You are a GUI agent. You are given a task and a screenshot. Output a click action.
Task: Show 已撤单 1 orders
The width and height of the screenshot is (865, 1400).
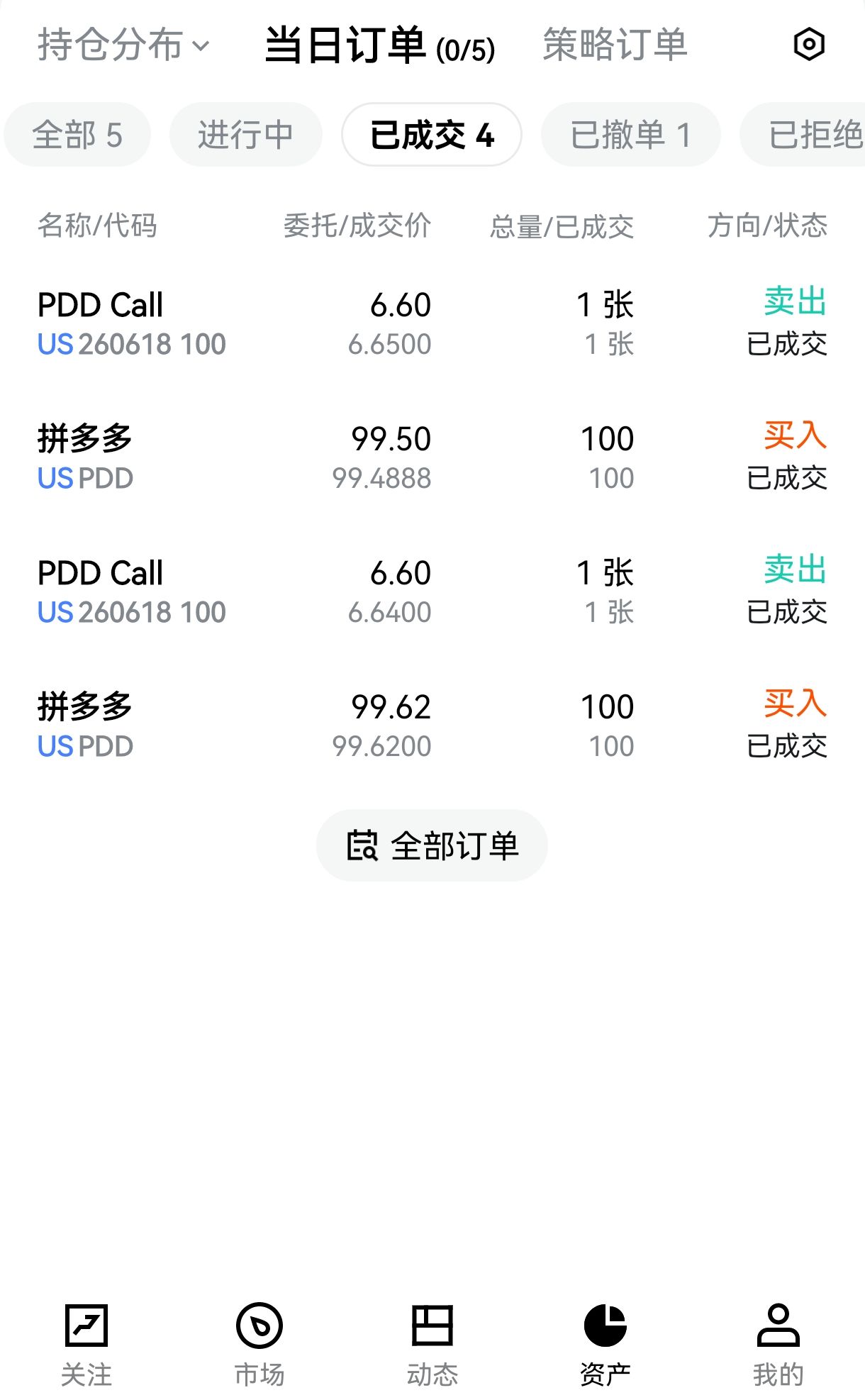click(630, 135)
